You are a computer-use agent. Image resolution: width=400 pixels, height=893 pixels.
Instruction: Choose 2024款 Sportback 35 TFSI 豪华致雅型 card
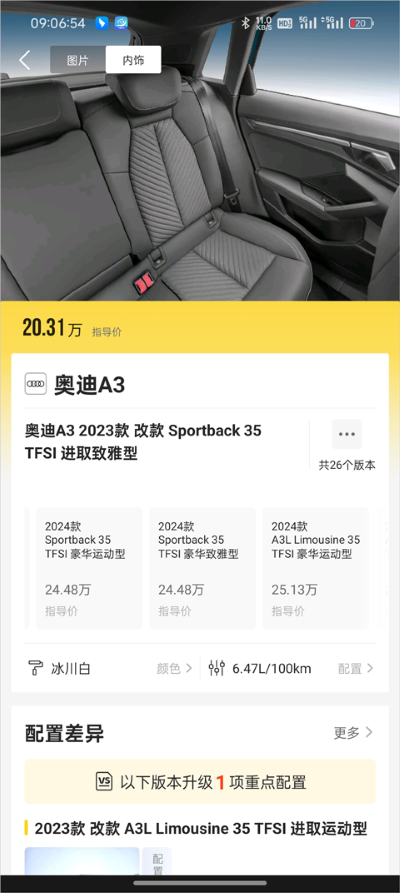point(202,568)
